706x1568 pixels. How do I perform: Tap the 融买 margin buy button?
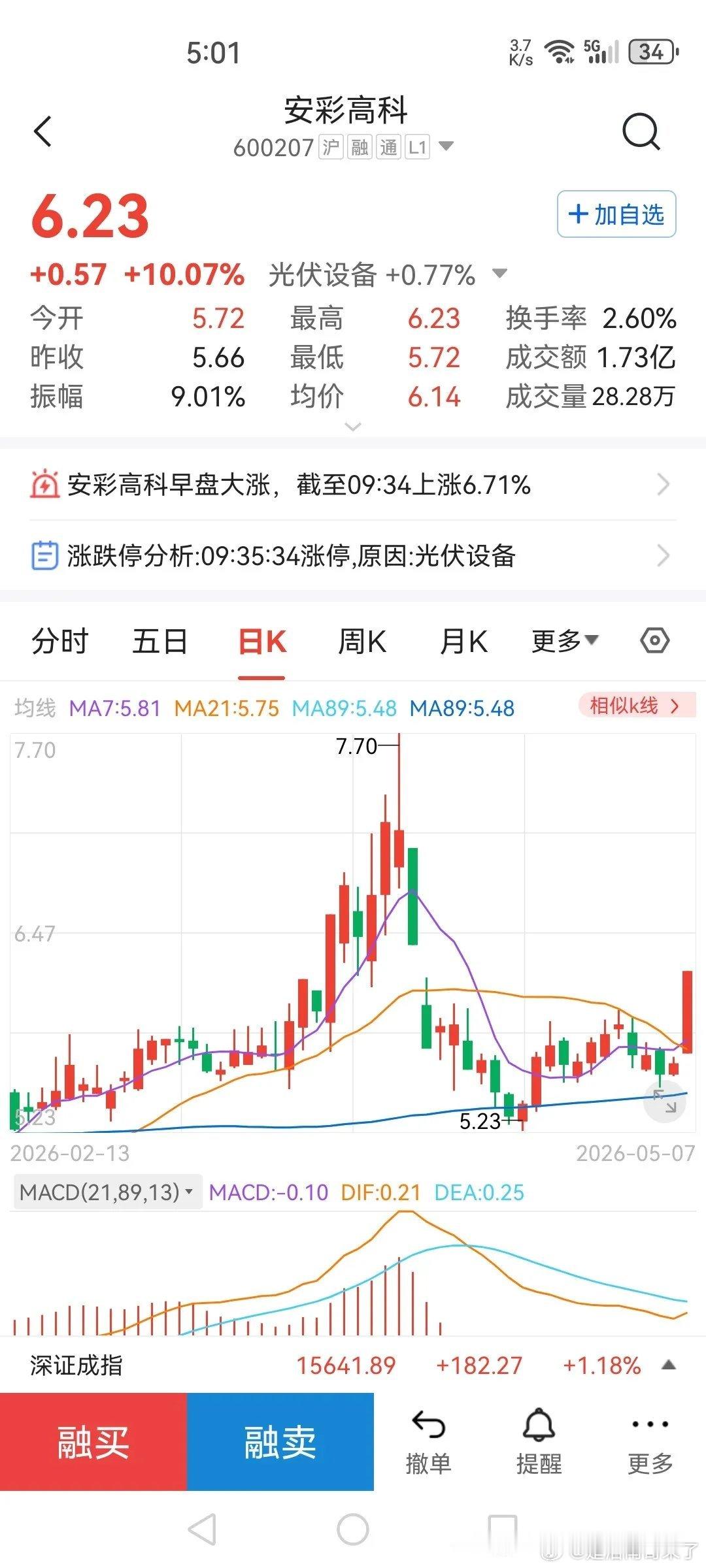click(x=93, y=1441)
